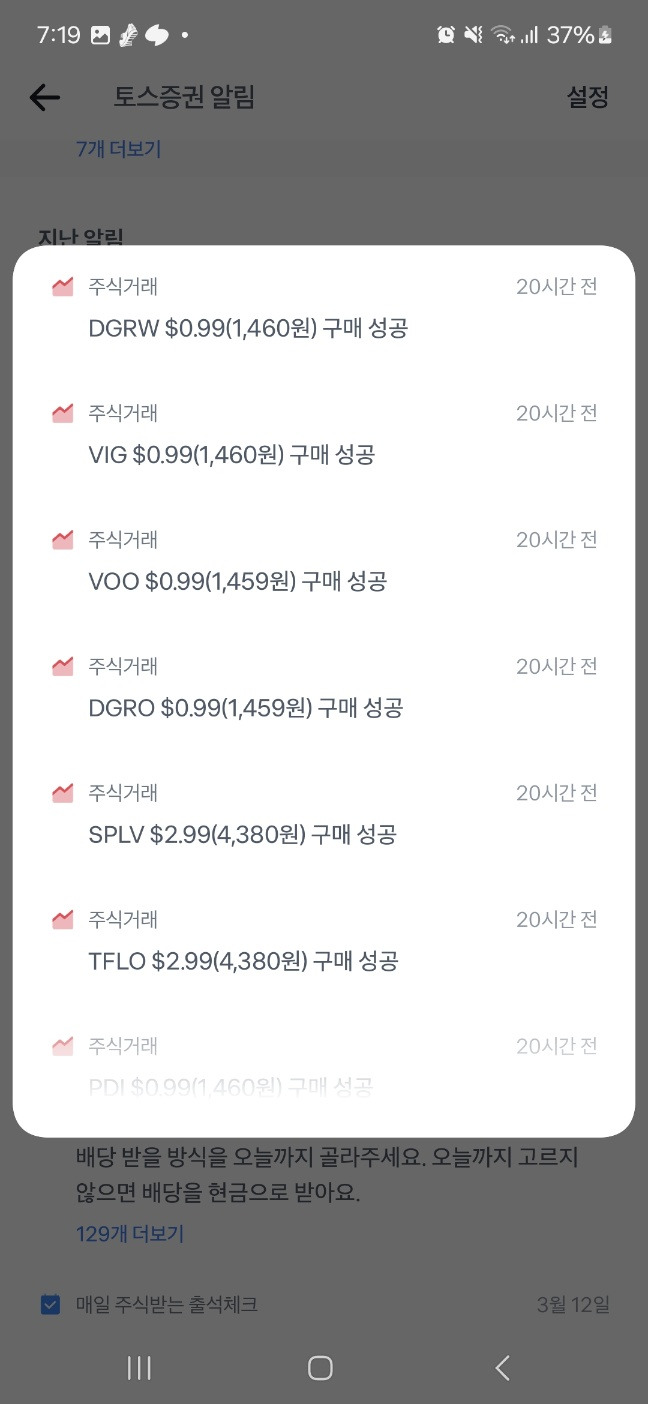
Task: Open the DGRO $0.99 purchase notification
Action: click(x=324, y=688)
